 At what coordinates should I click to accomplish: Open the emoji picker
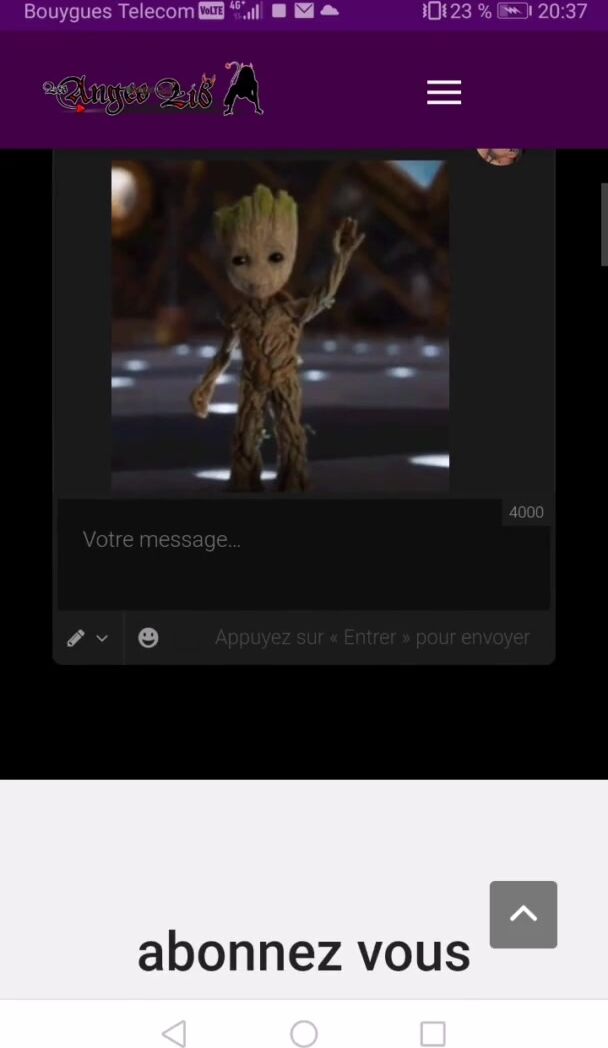[x=148, y=638]
